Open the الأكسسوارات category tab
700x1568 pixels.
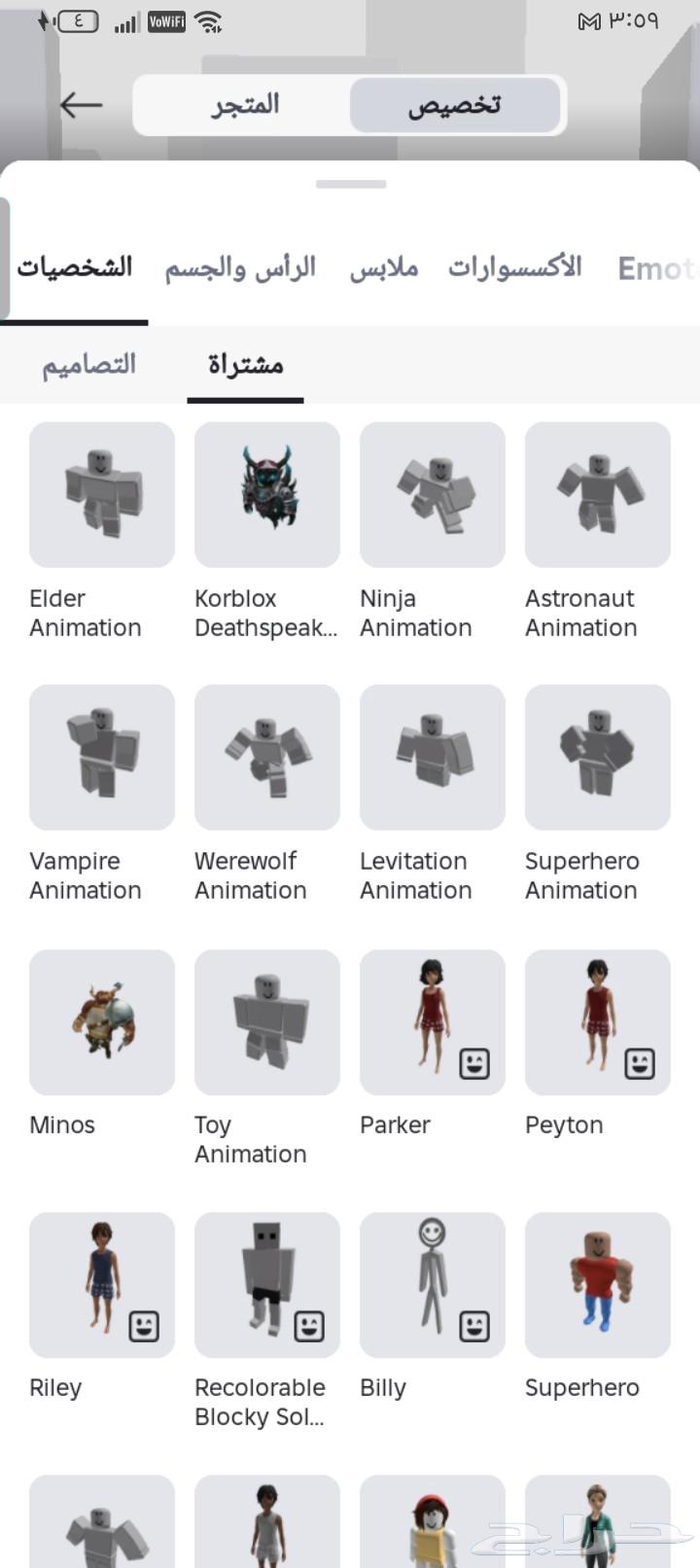tap(514, 267)
